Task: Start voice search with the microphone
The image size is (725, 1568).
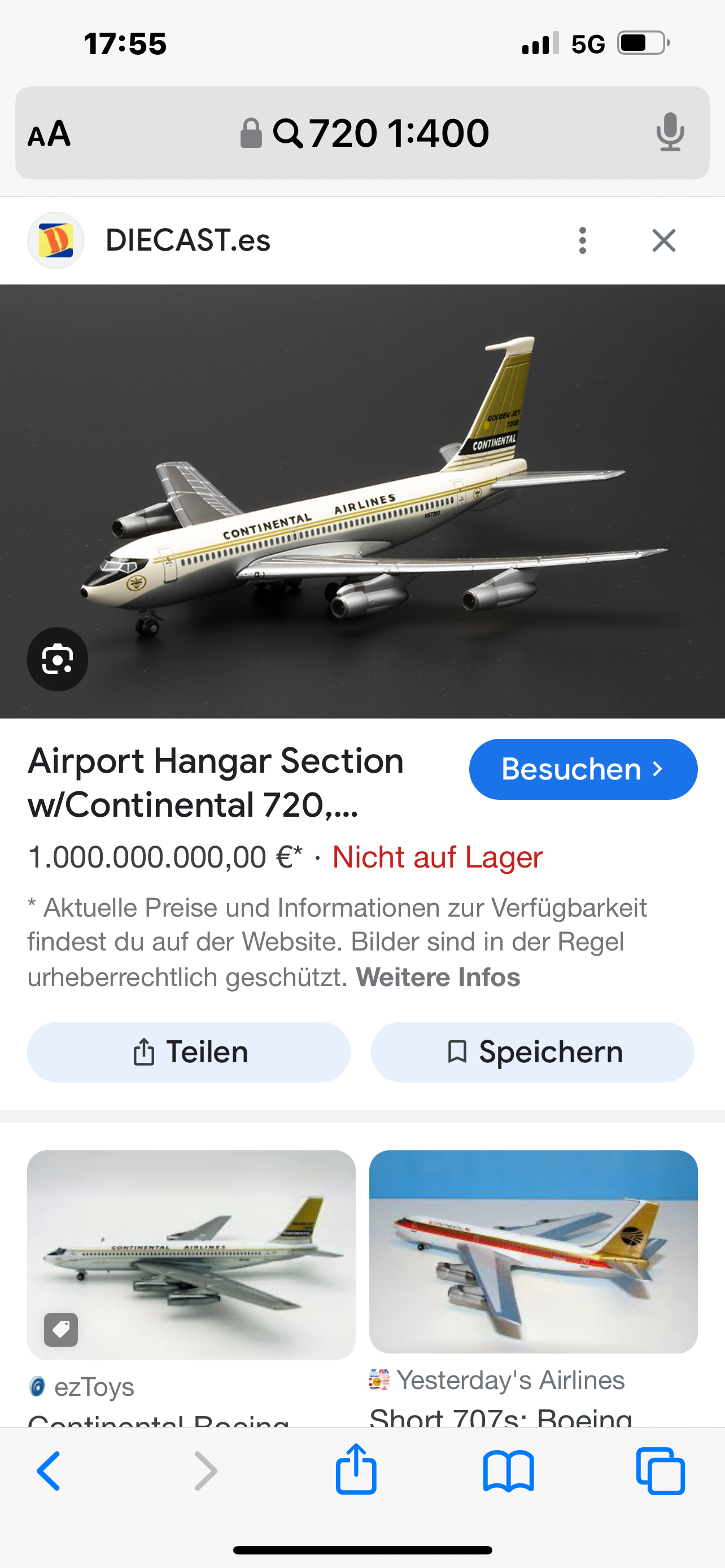Action: [670, 132]
